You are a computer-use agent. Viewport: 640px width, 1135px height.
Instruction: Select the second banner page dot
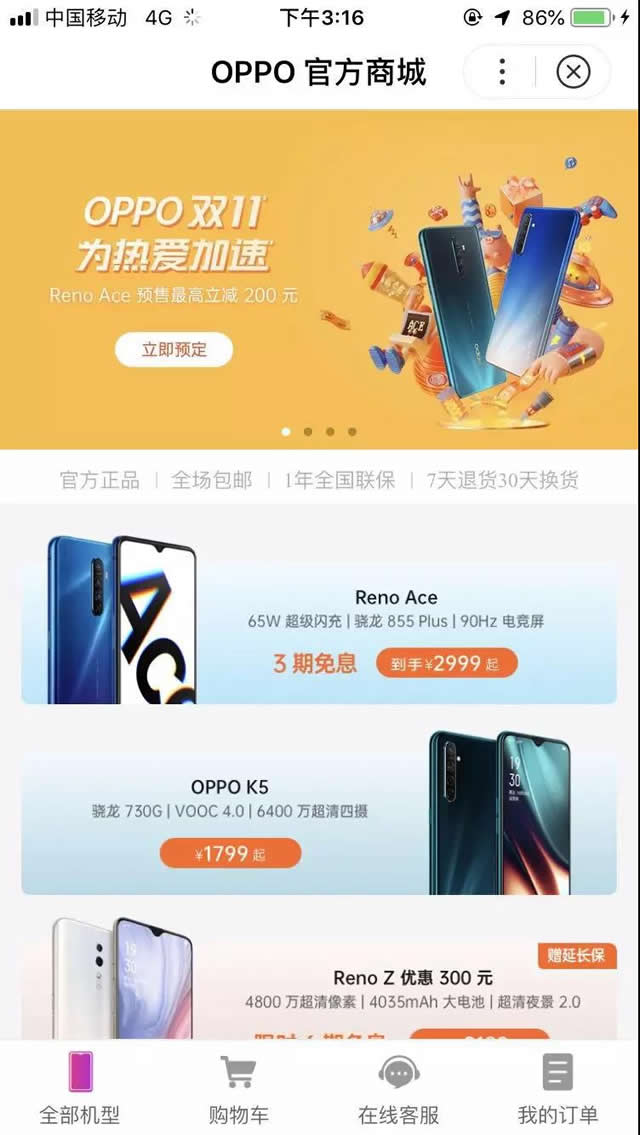[308, 432]
